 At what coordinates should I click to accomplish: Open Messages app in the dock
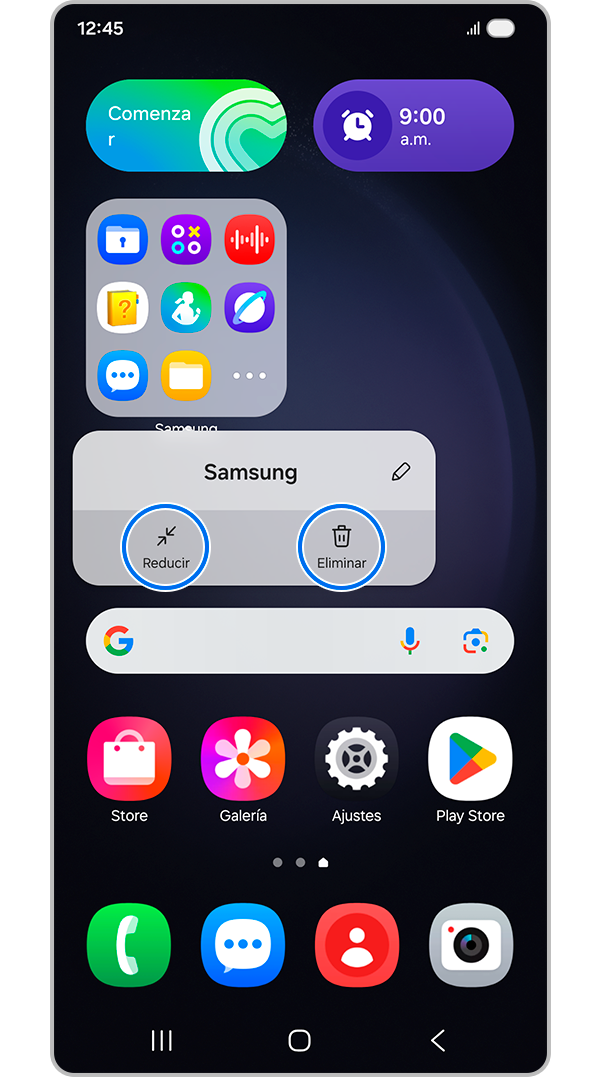243,945
